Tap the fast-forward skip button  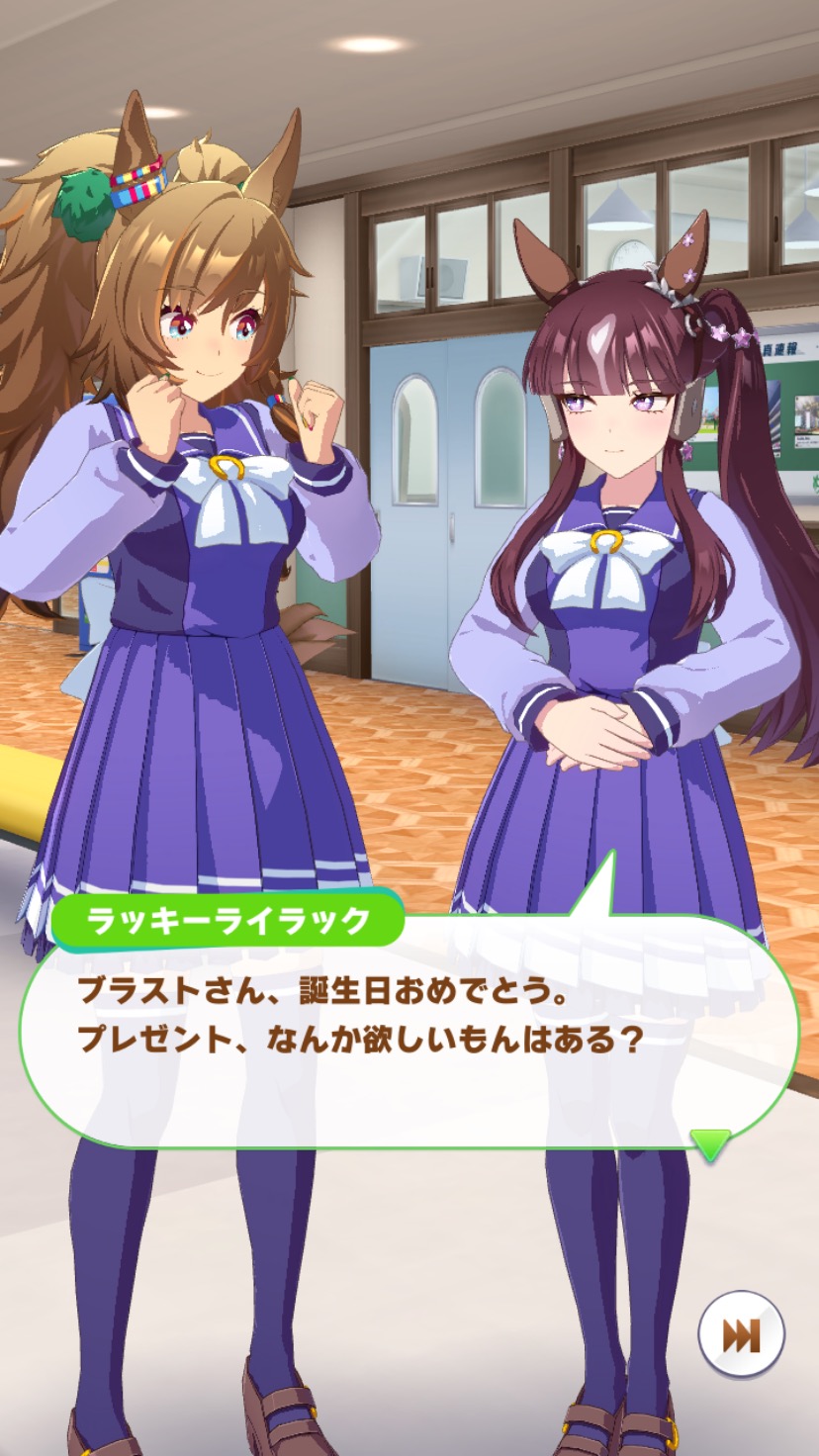point(741,1335)
